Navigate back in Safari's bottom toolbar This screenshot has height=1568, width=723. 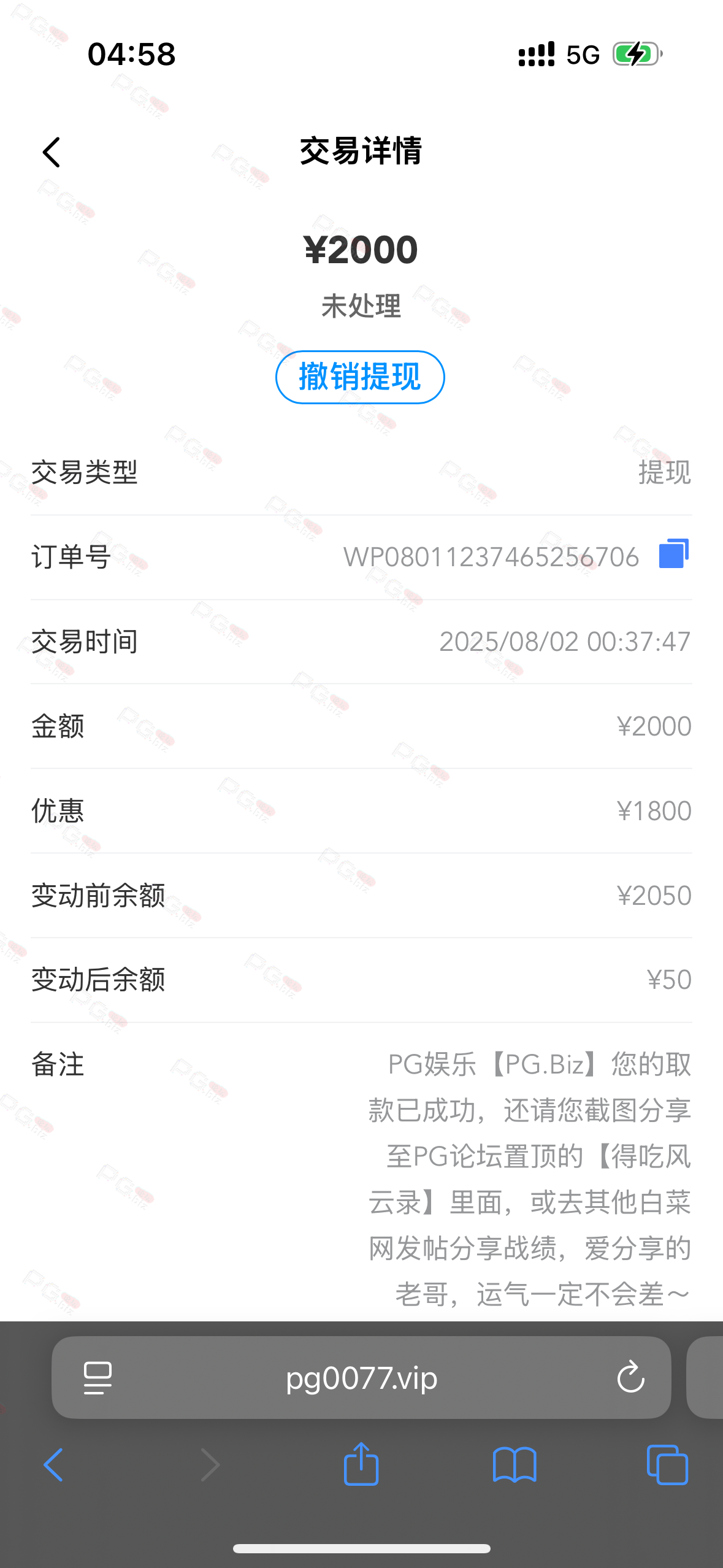pos(53,1465)
